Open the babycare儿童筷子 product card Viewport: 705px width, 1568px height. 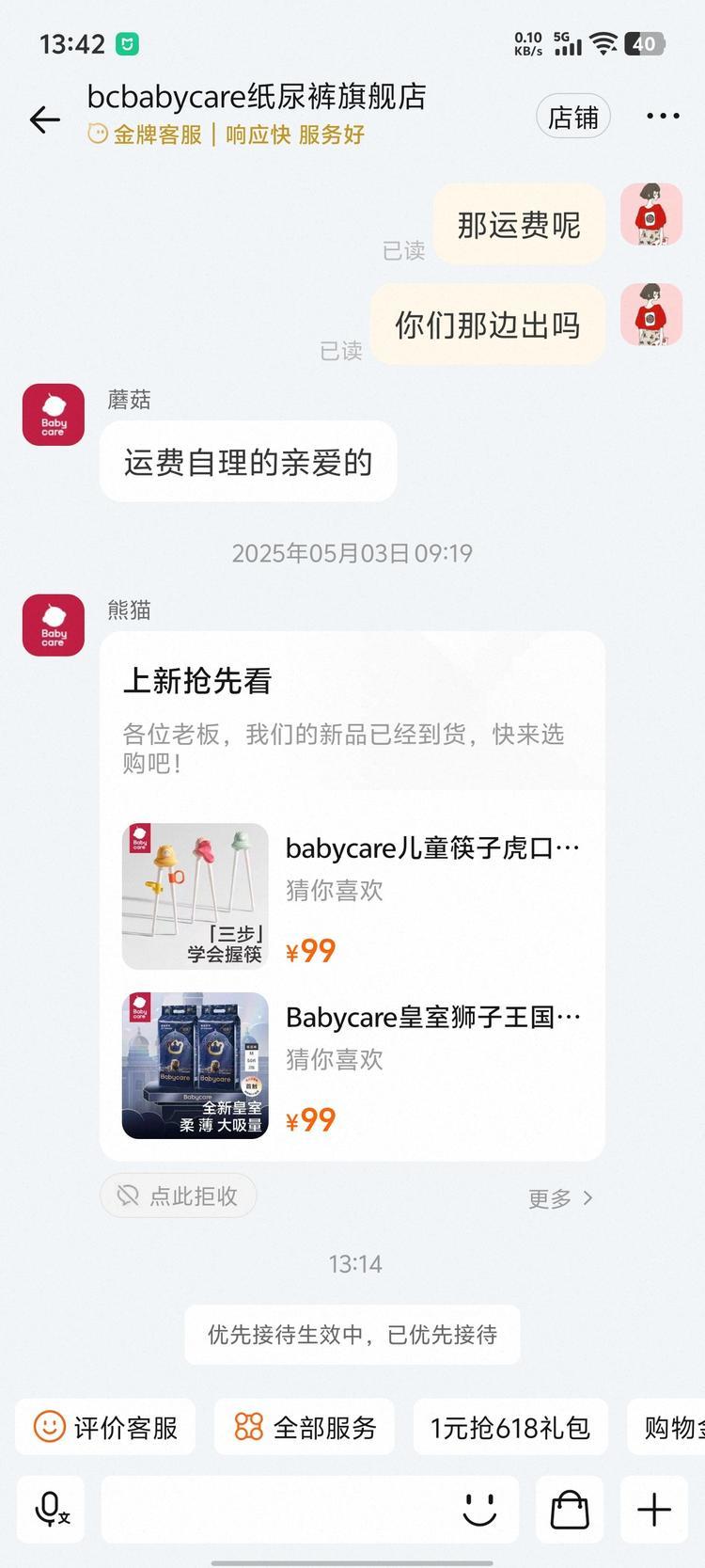[x=352, y=895]
